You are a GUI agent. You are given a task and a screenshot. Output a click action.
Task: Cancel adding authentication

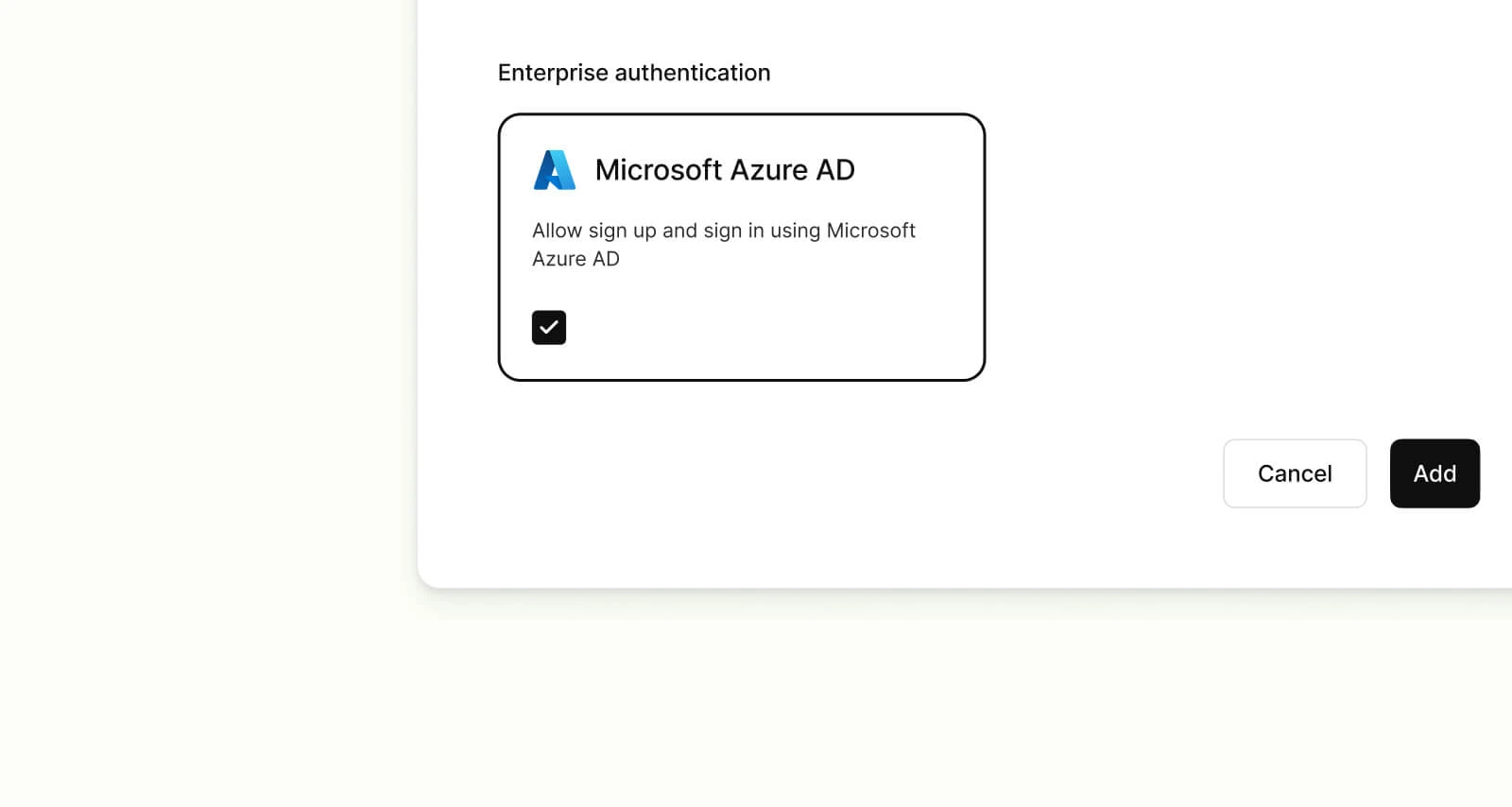pyautogui.click(x=1294, y=473)
